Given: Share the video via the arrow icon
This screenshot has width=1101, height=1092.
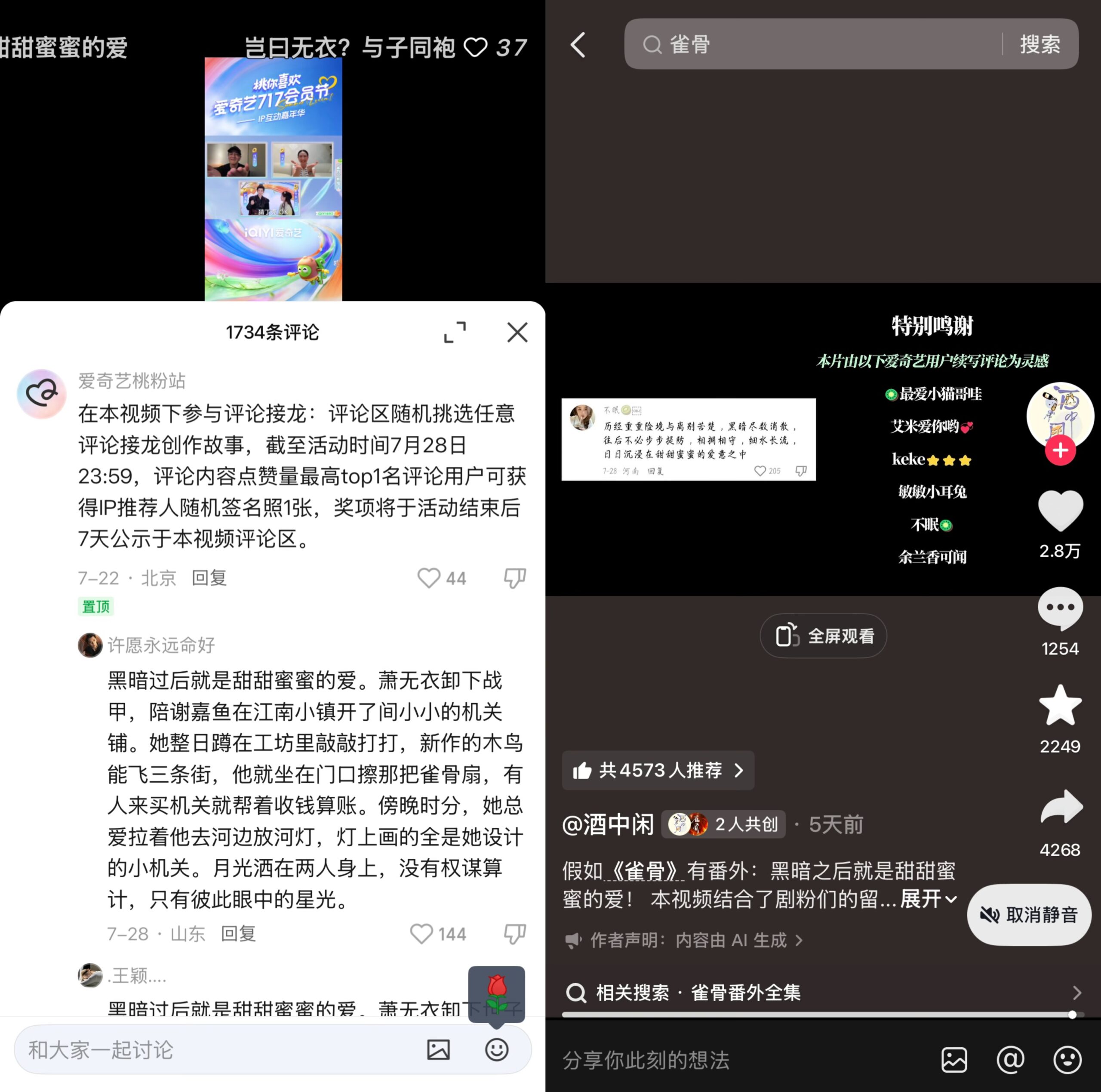Looking at the screenshot, I should [x=1060, y=807].
